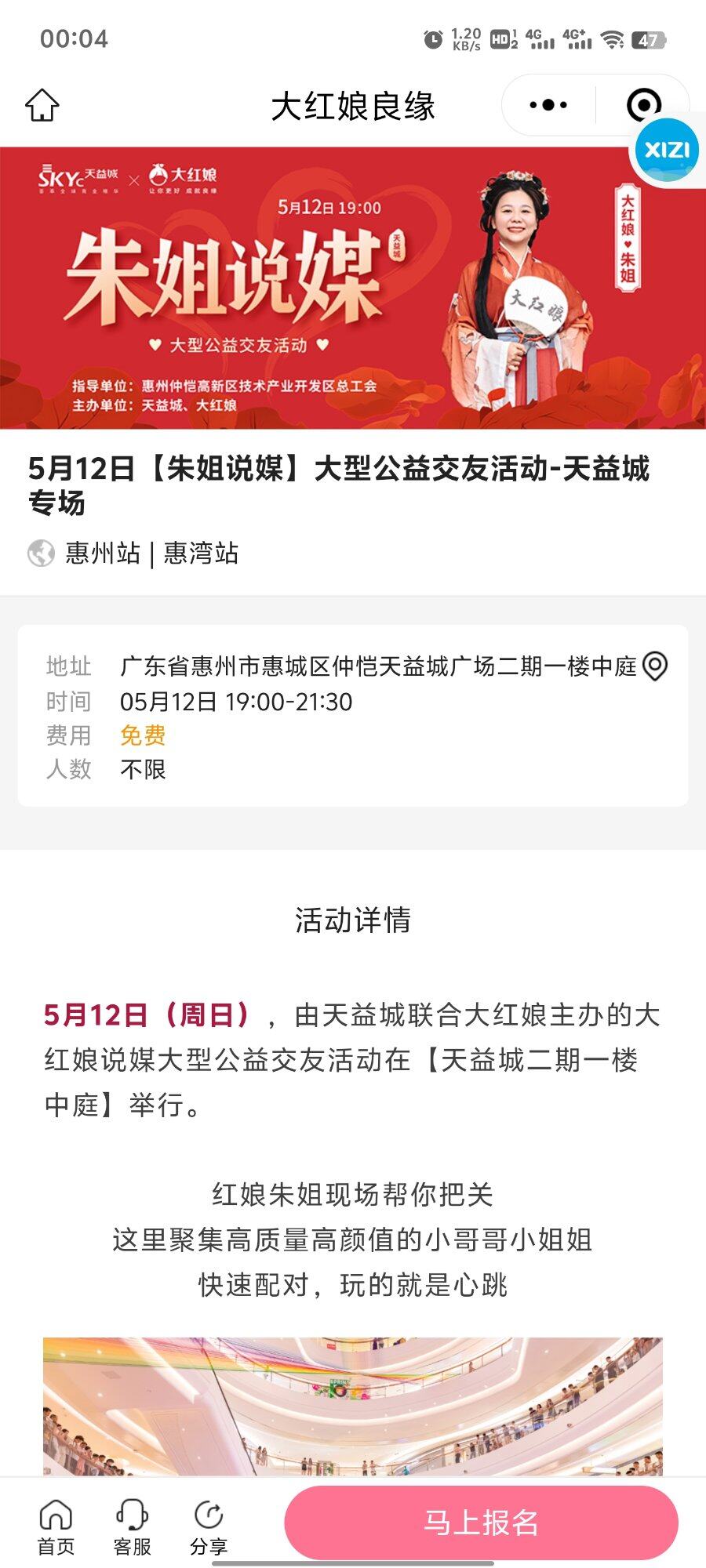Viewport: 706px width, 1568px height.
Task: Tap 马上报名 to sign up
Action: [481, 1523]
